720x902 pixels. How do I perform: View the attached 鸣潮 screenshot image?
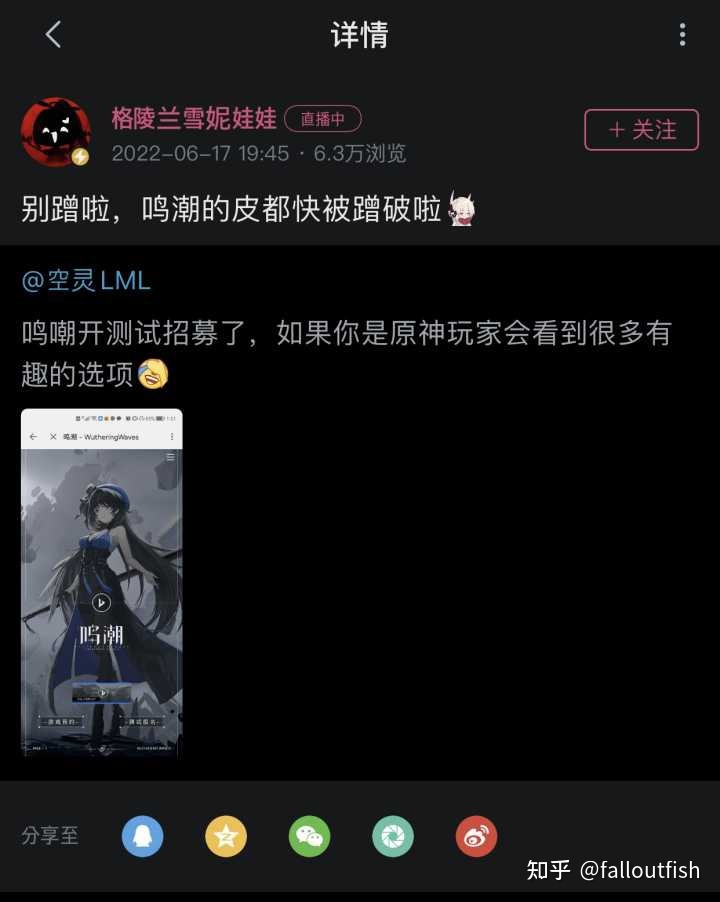click(x=102, y=582)
